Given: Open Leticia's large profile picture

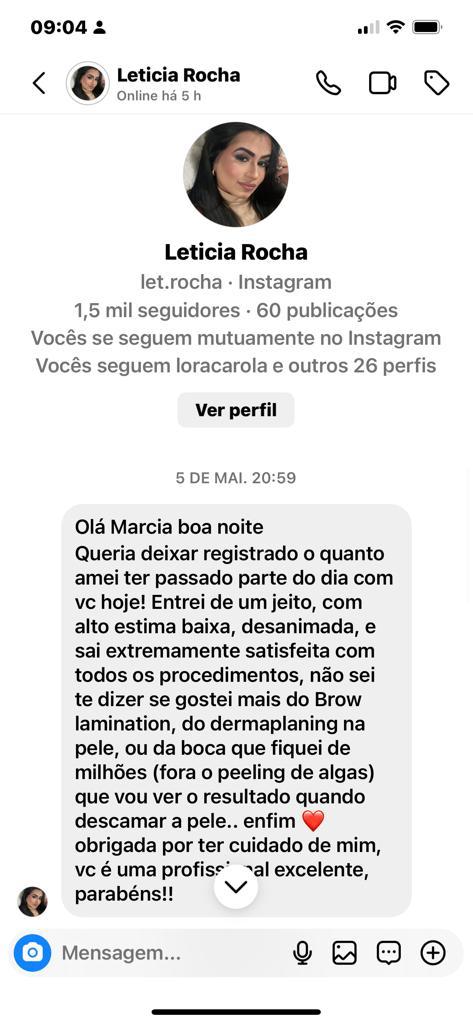Looking at the screenshot, I should tap(236, 174).
